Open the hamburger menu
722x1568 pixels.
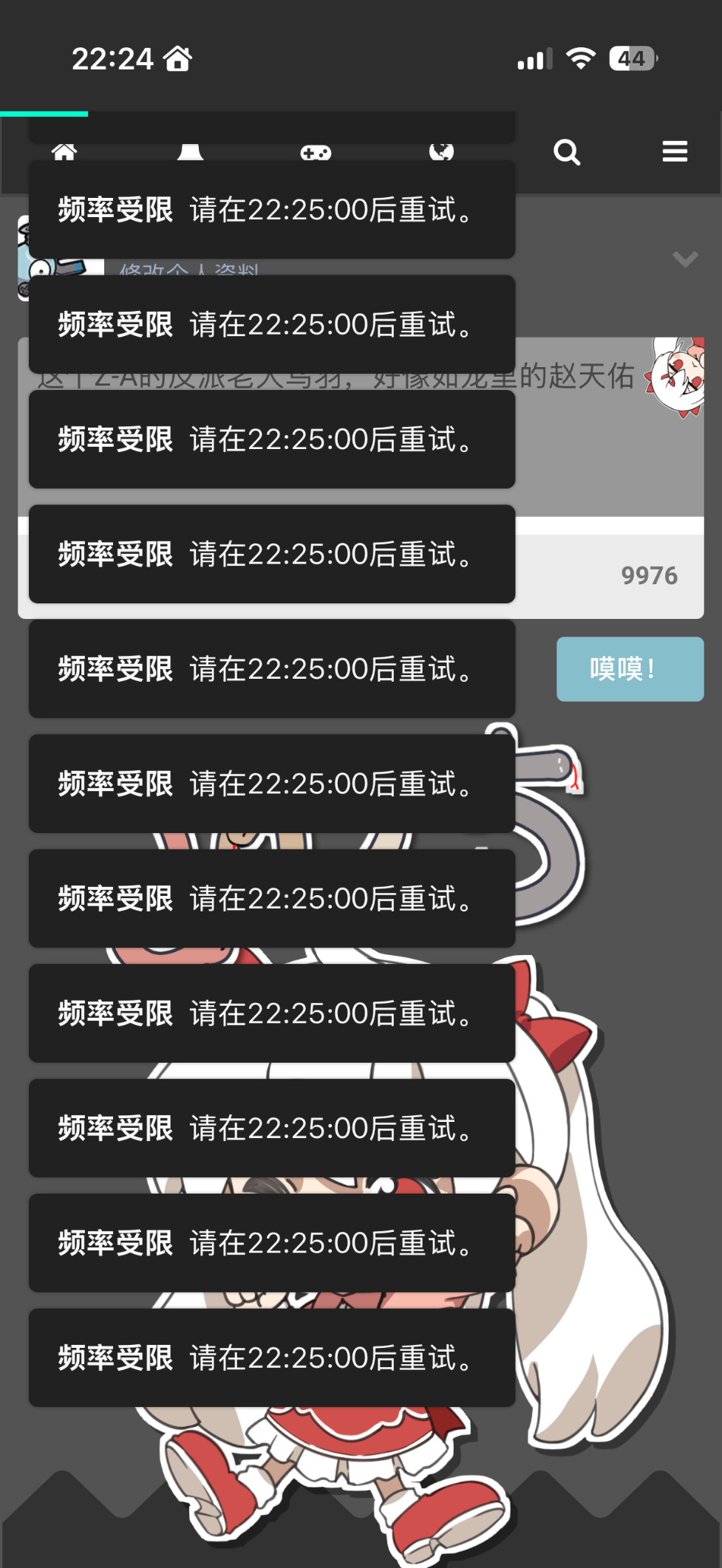[x=675, y=151]
